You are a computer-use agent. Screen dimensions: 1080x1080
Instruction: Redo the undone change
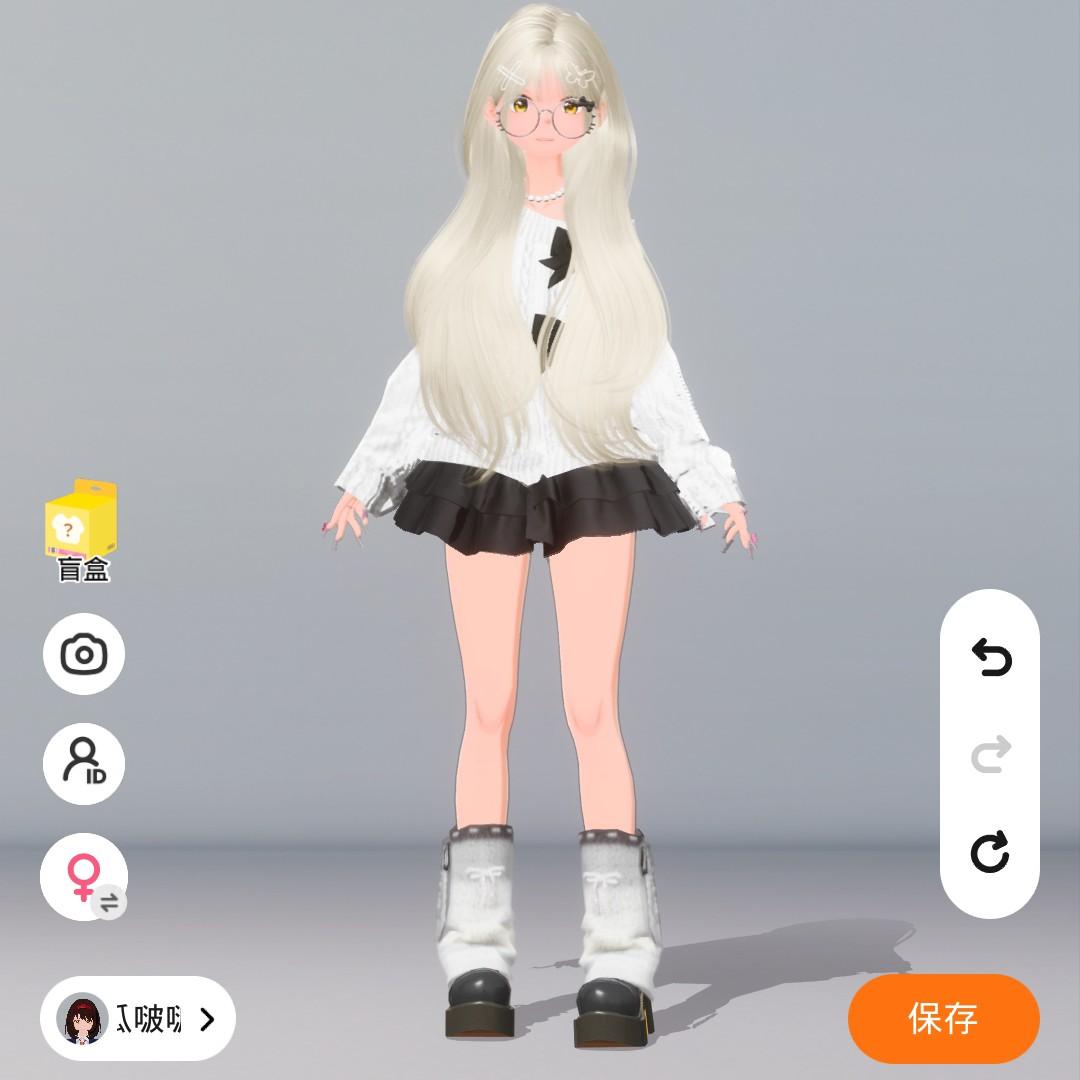990,755
